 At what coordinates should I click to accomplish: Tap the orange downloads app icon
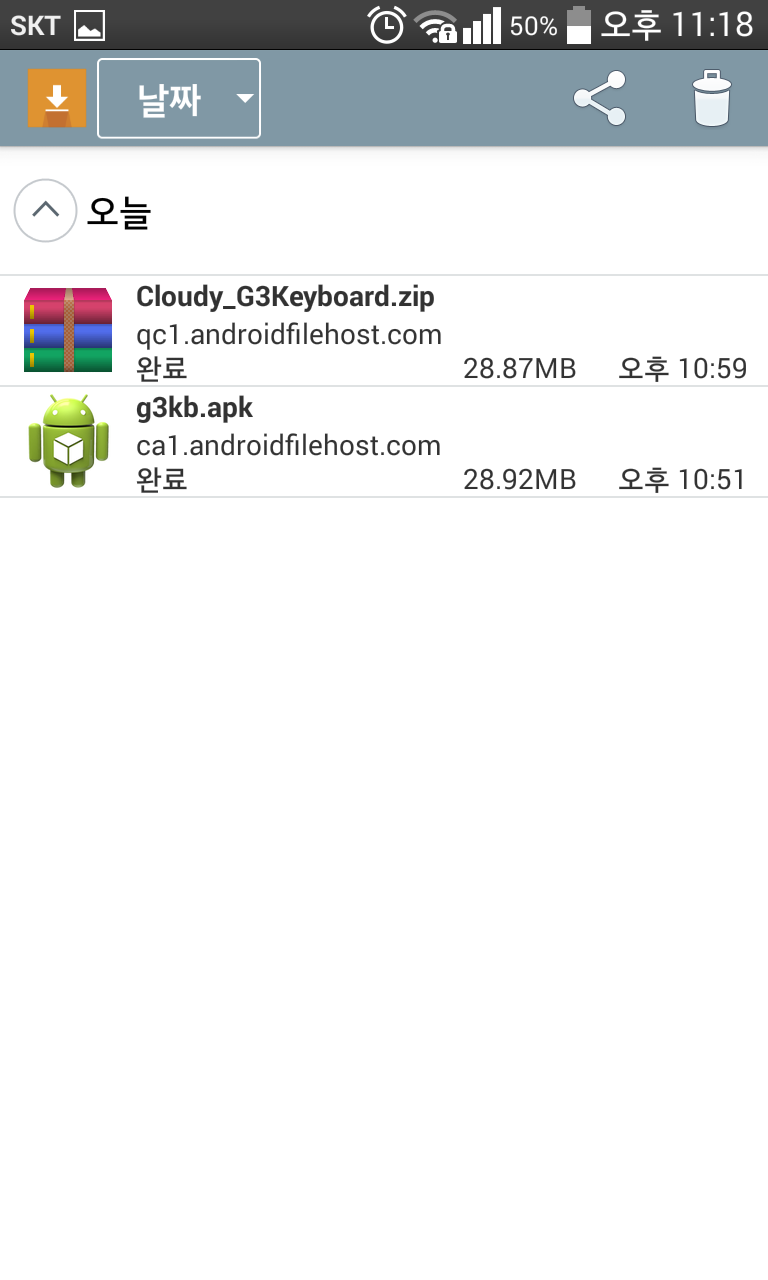click(x=57, y=98)
